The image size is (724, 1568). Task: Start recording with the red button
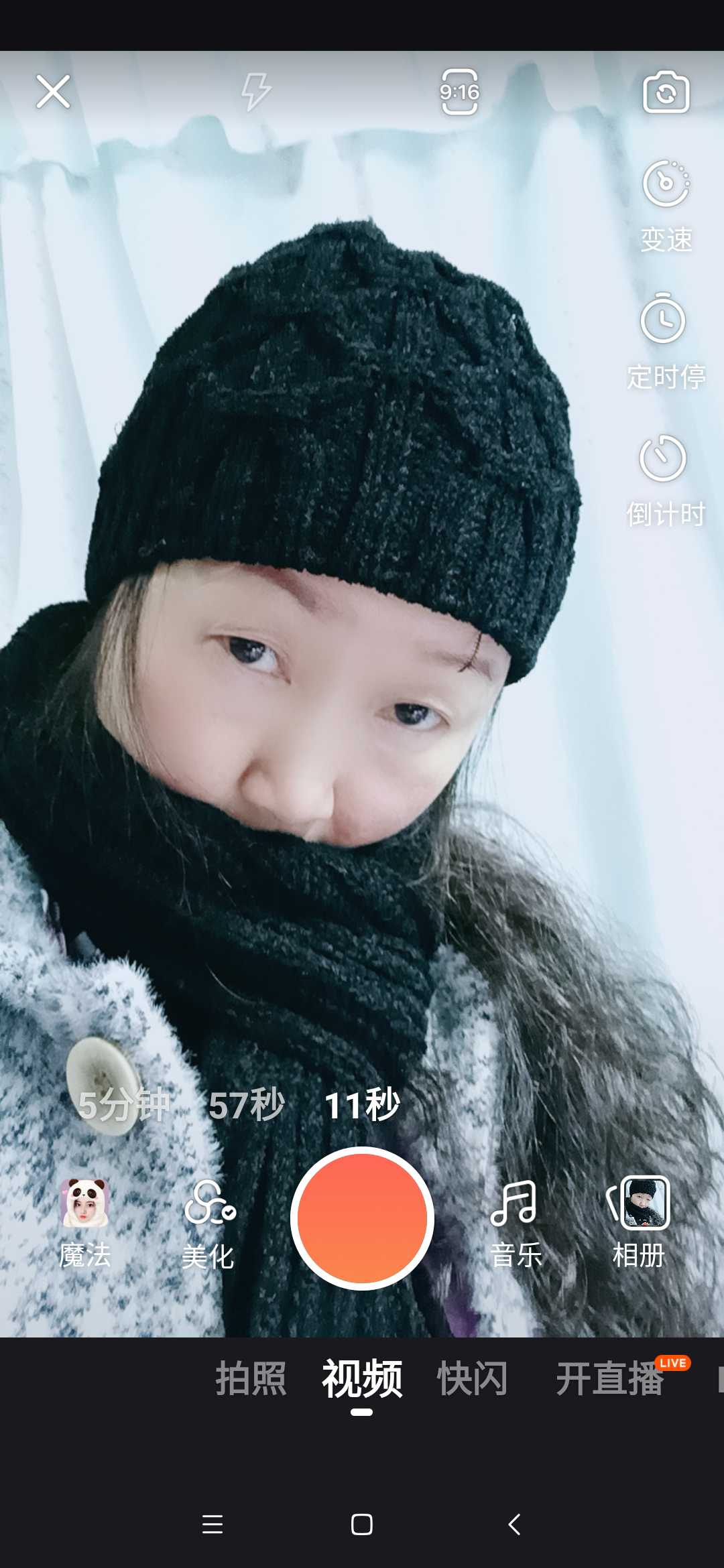click(x=362, y=1218)
